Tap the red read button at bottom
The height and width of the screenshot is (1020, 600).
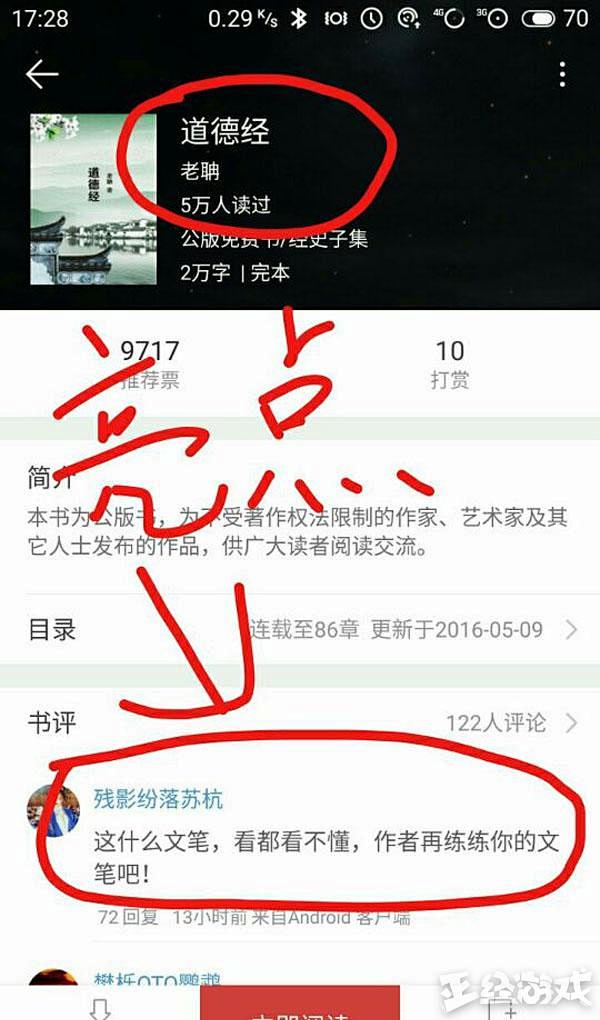(300, 1003)
